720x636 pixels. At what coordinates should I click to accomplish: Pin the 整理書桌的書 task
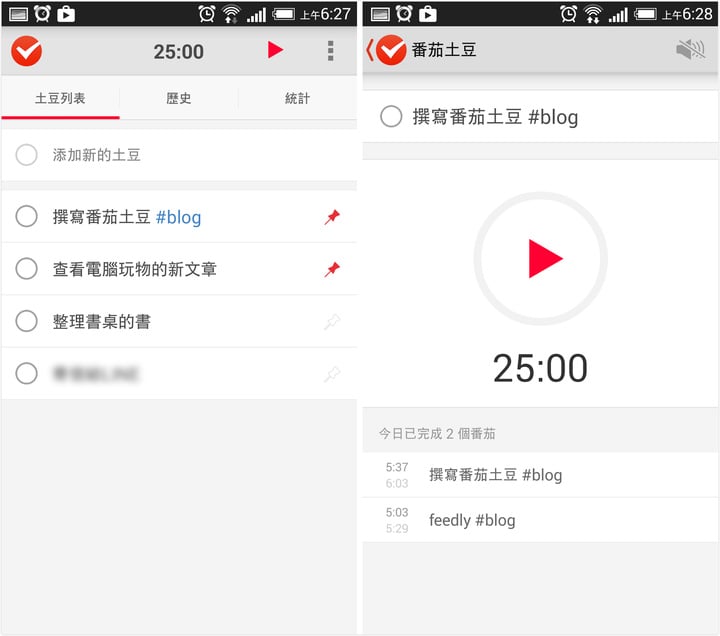pyautogui.click(x=332, y=322)
